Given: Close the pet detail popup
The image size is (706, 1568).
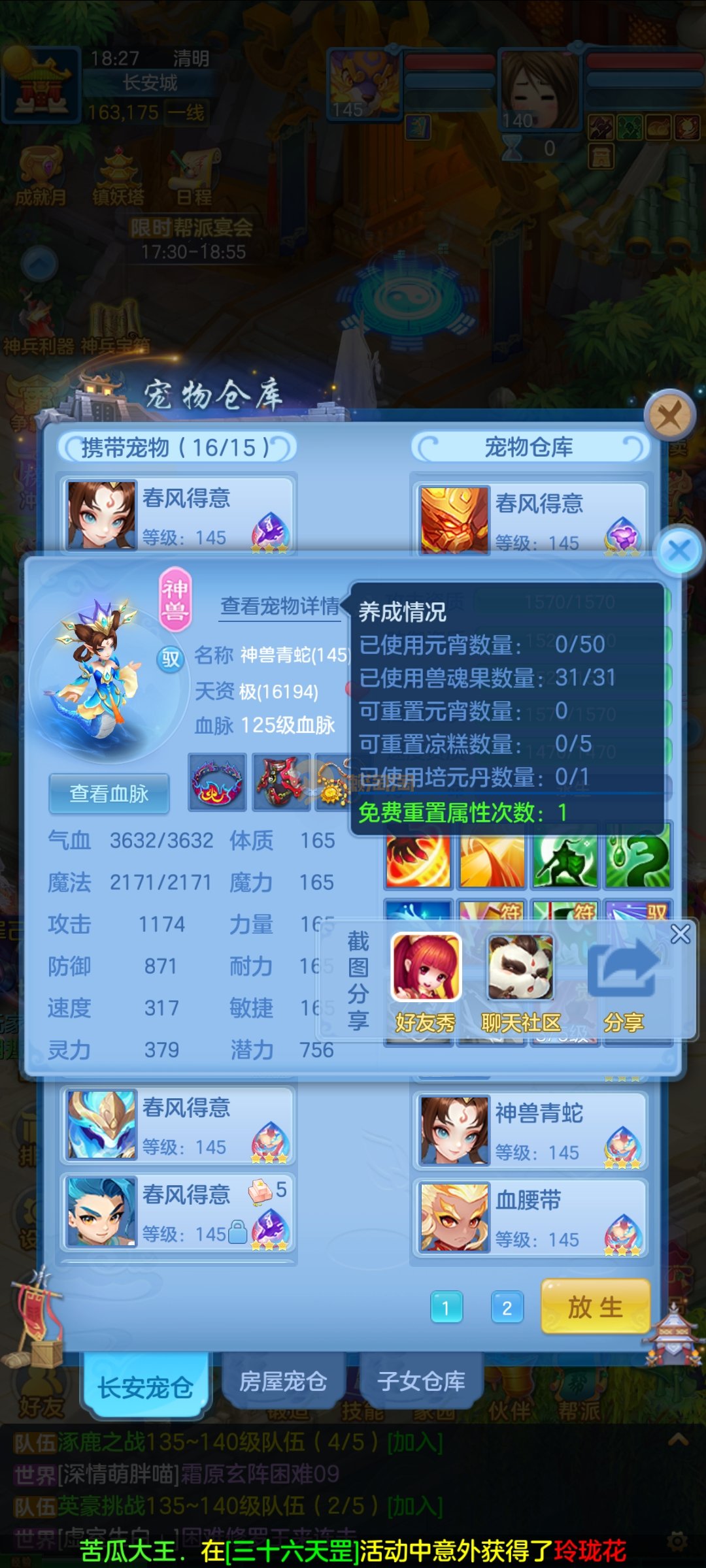Looking at the screenshot, I should (x=679, y=550).
